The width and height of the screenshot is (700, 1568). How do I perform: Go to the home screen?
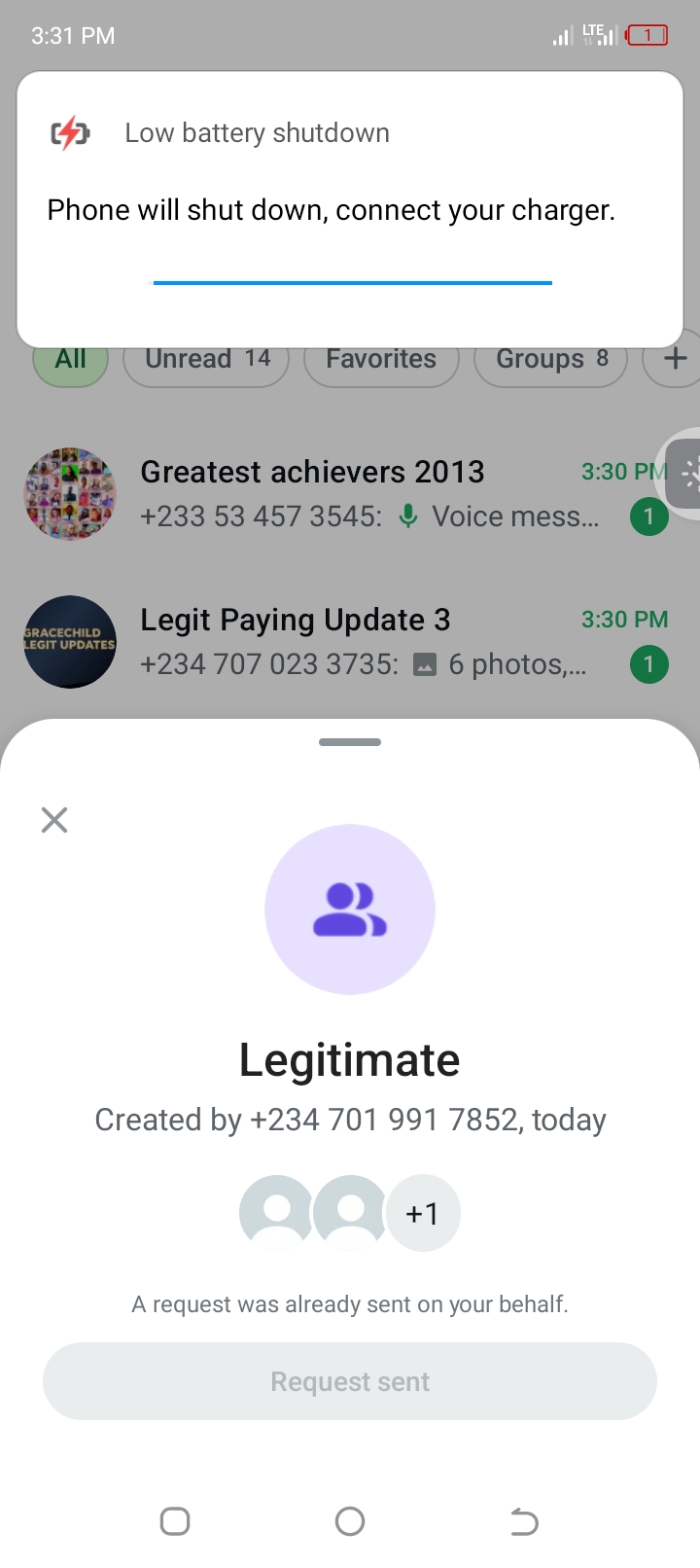coord(350,1521)
